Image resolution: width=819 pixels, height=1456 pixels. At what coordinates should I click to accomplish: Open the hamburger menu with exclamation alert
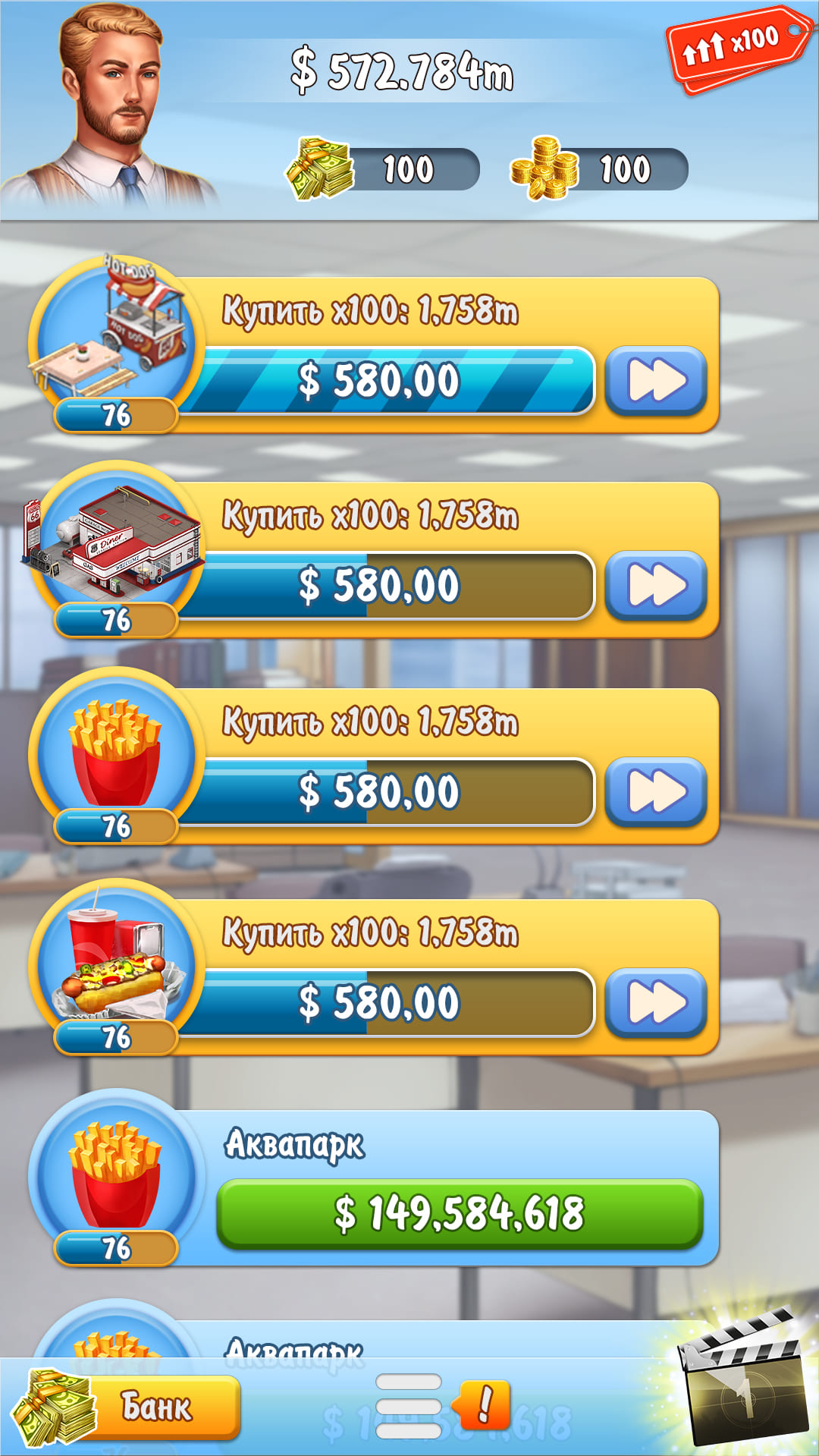(442, 1405)
